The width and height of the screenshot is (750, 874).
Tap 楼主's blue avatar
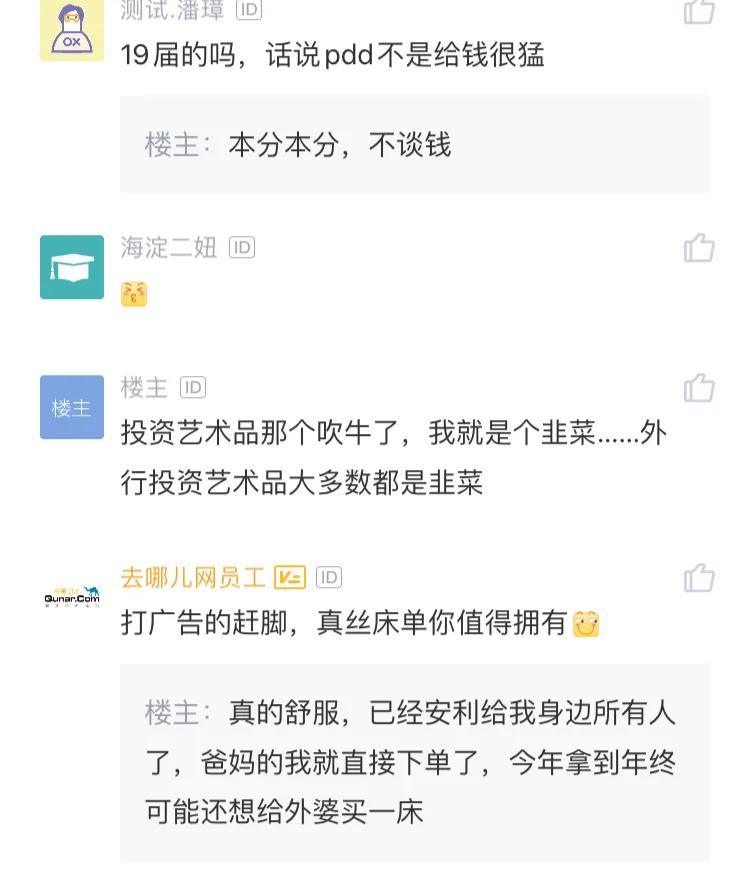[x=70, y=407]
